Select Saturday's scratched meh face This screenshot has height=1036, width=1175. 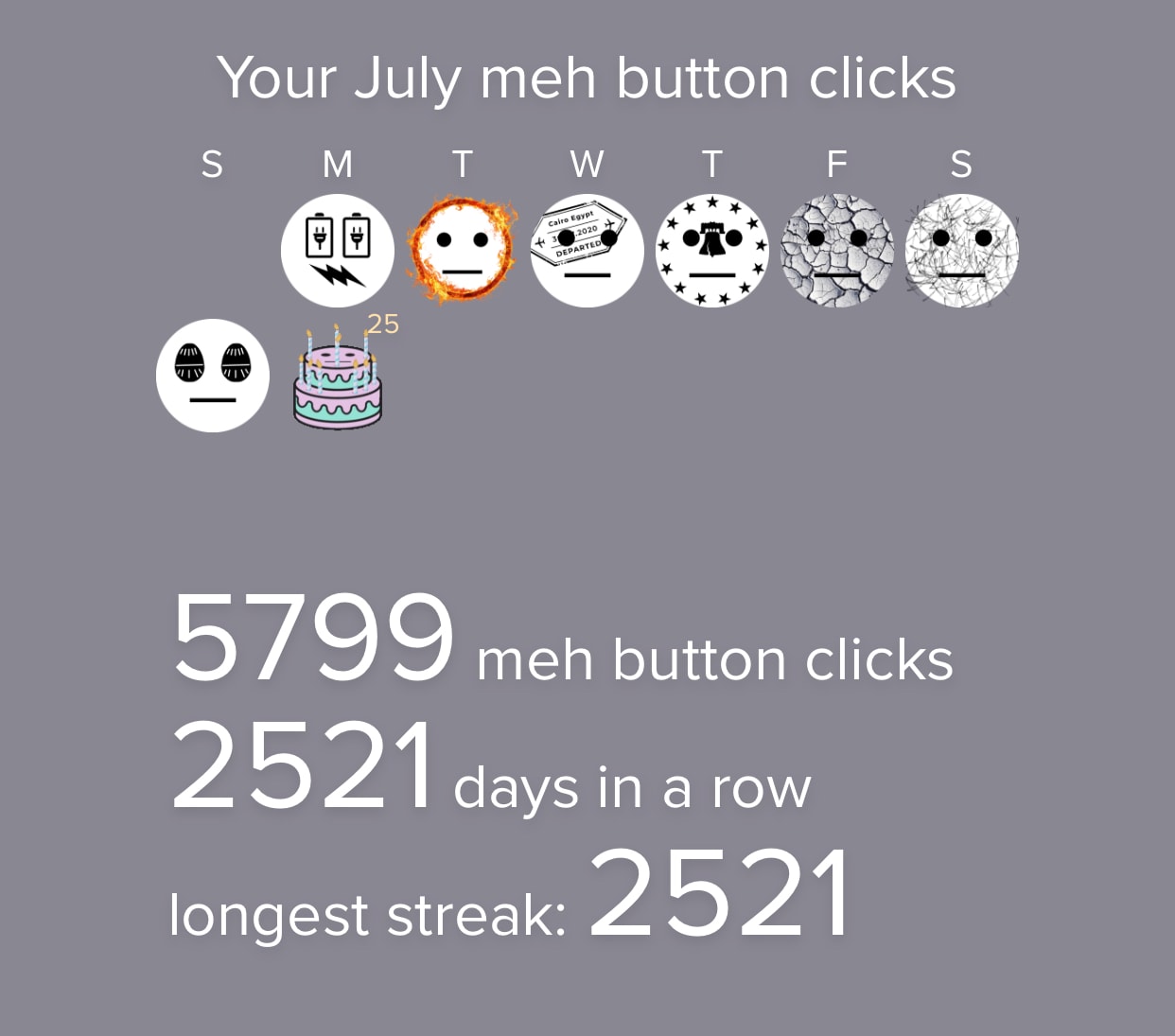point(962,251)
